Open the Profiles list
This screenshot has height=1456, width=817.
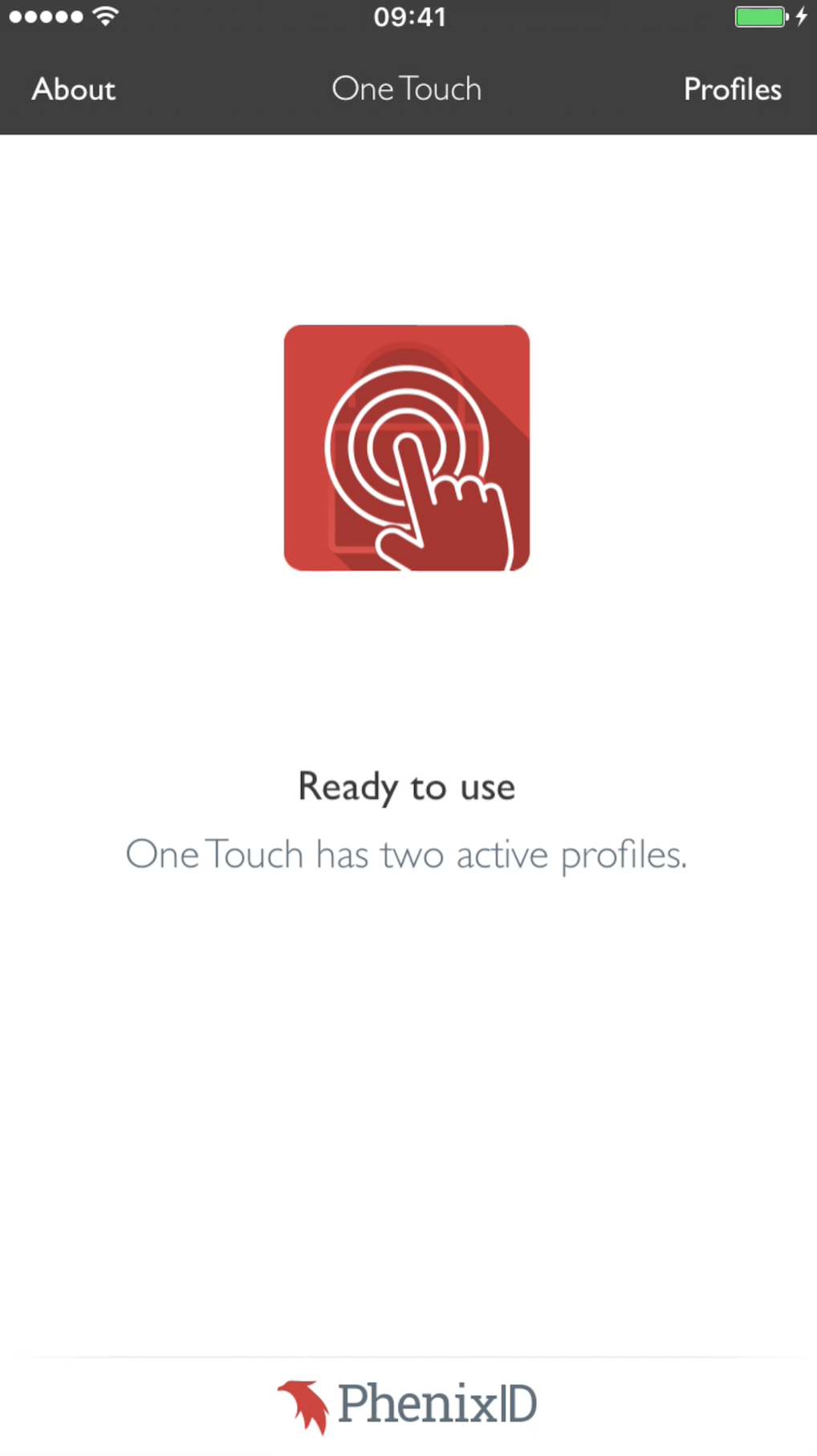point(732,89)
